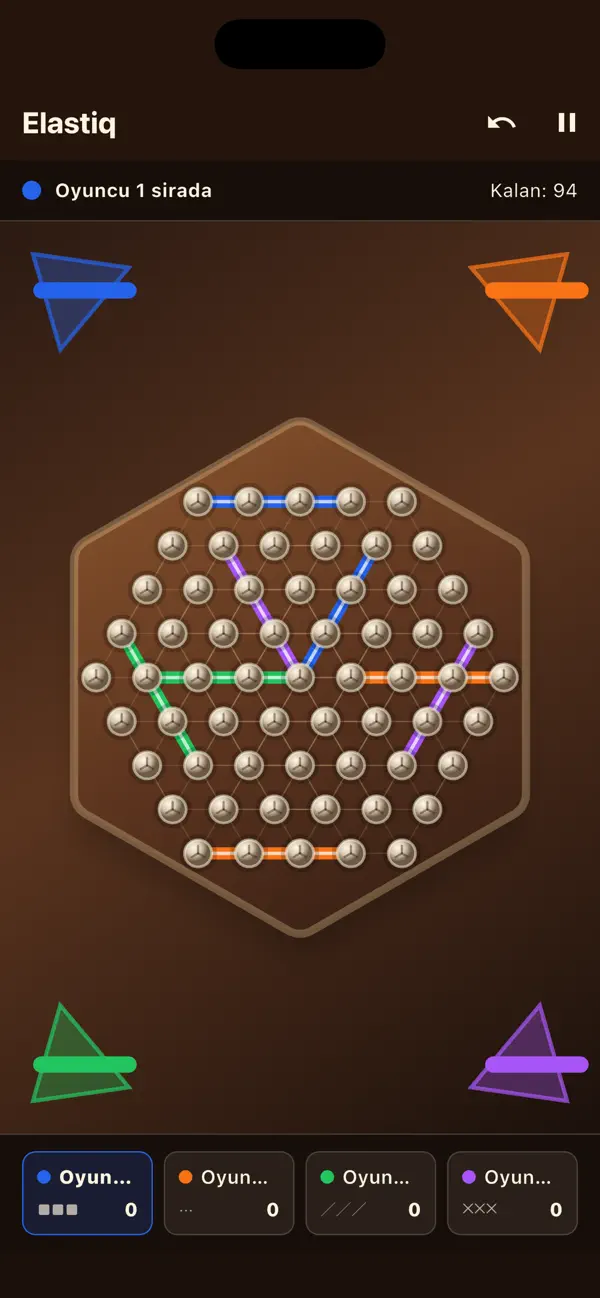
Task: Tap the purple band in the corner
Action: pos(537,1064)
